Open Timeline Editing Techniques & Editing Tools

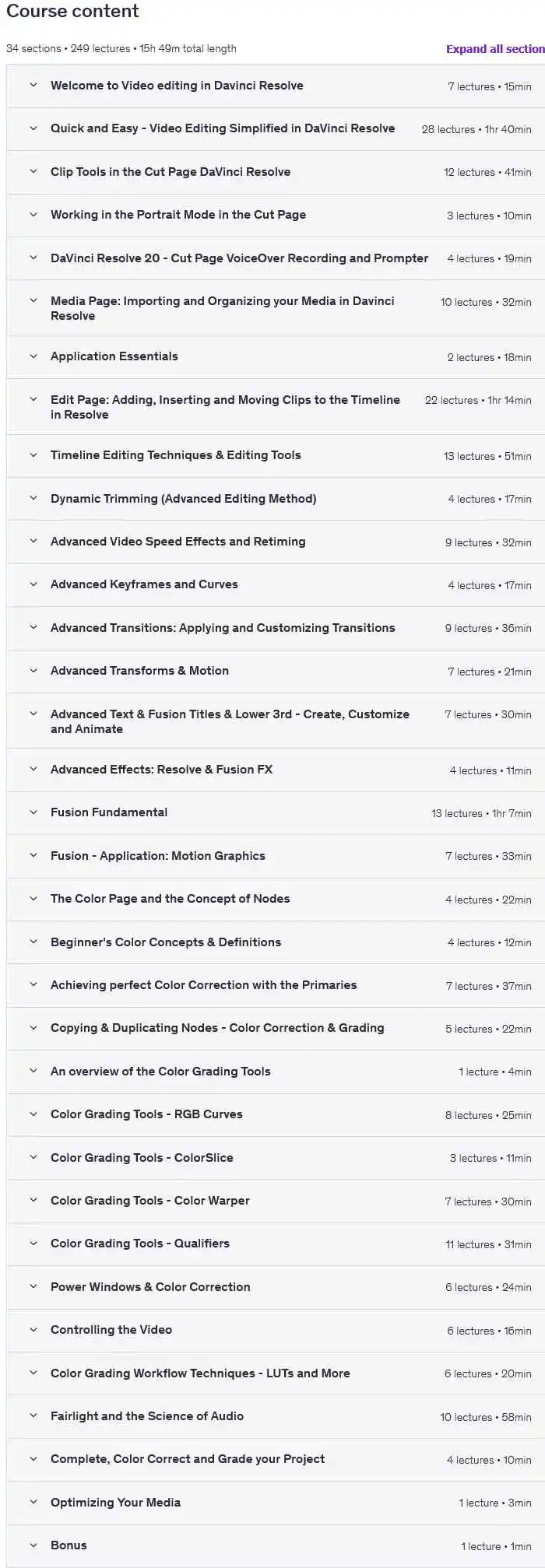click(175, 455)
